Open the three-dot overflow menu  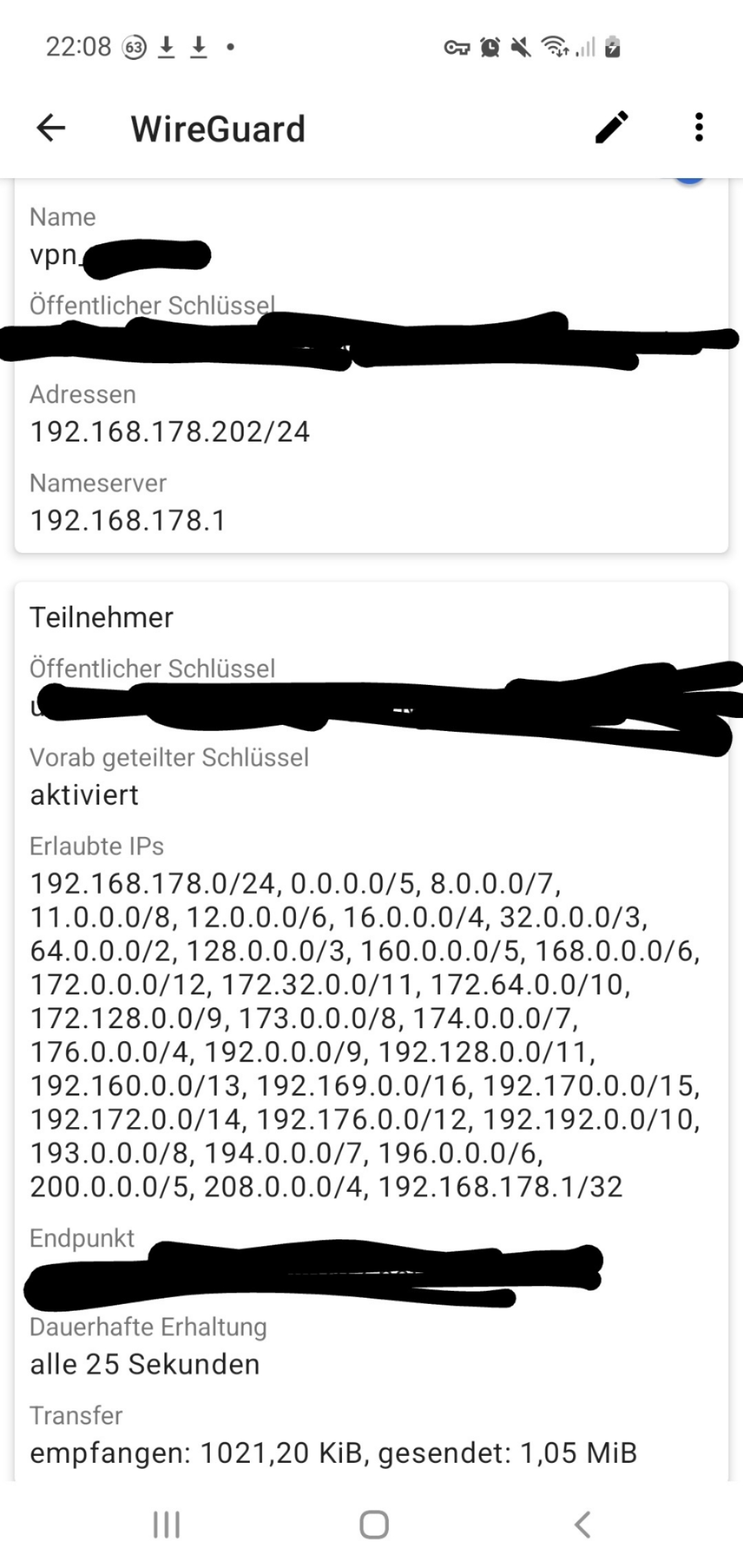(x=698, y=128)
